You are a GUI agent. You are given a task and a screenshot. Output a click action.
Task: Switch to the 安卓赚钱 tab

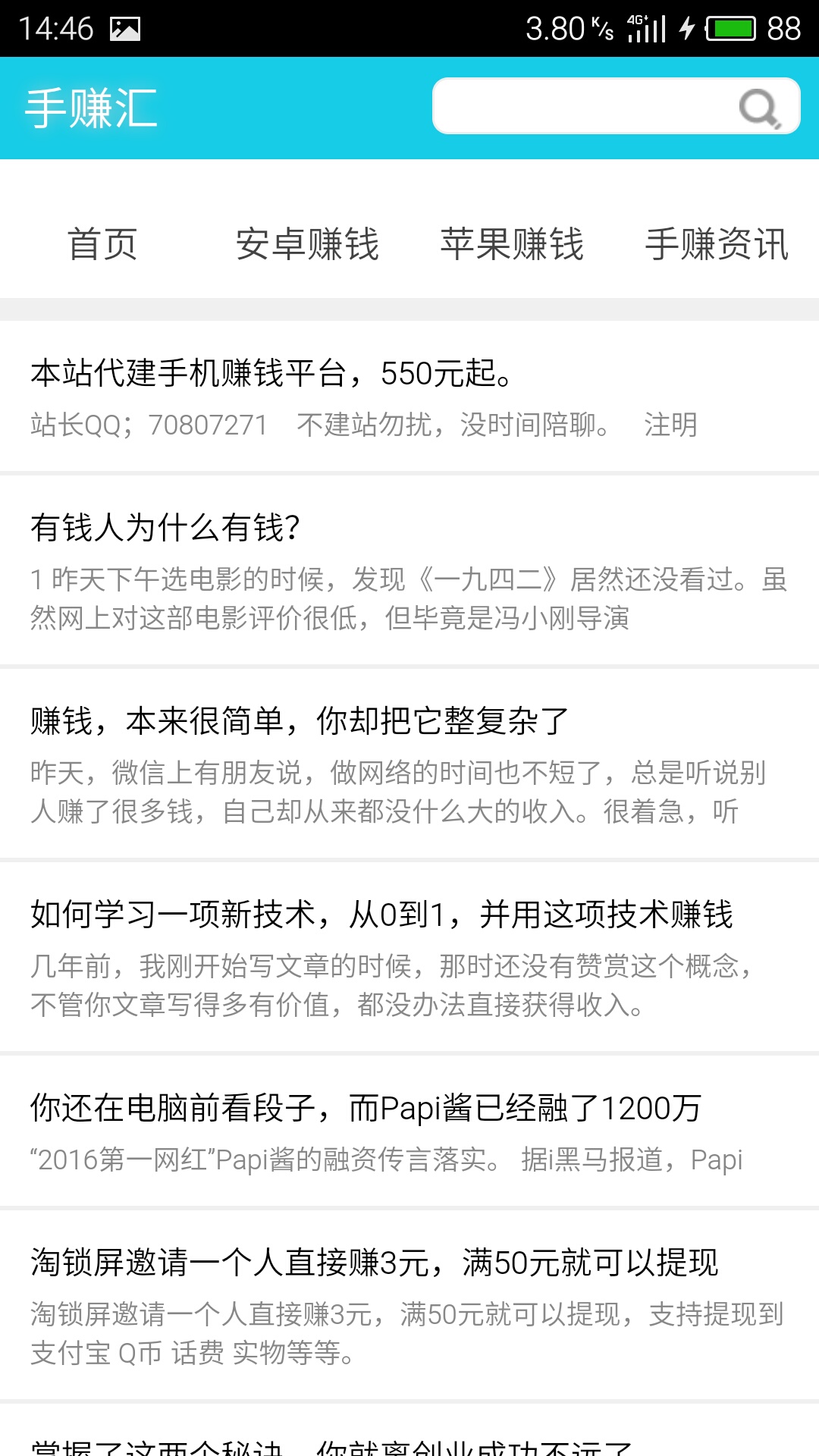pos(308,244)
